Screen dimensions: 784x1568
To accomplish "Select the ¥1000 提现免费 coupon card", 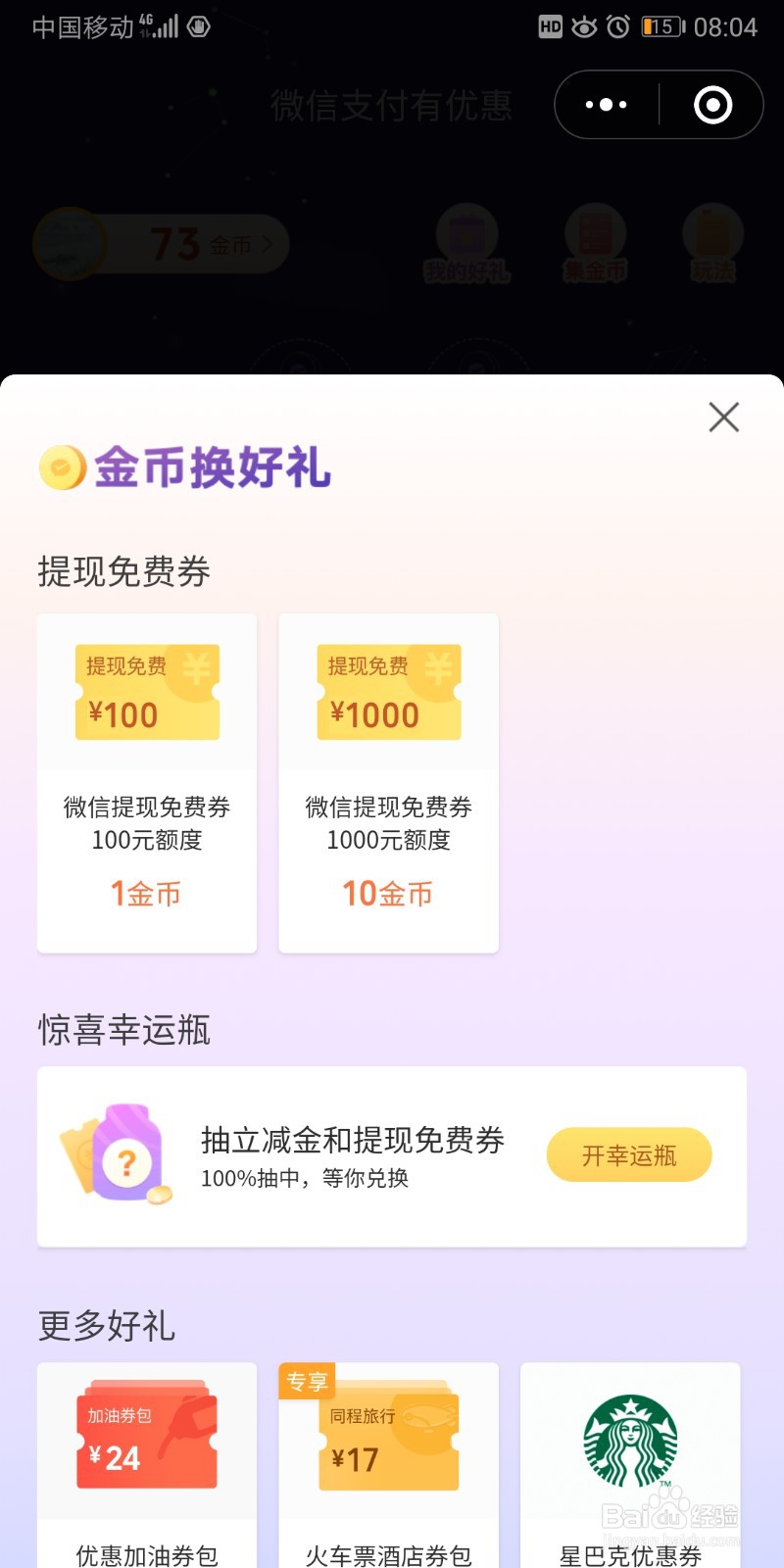I will tap(388, 782).
